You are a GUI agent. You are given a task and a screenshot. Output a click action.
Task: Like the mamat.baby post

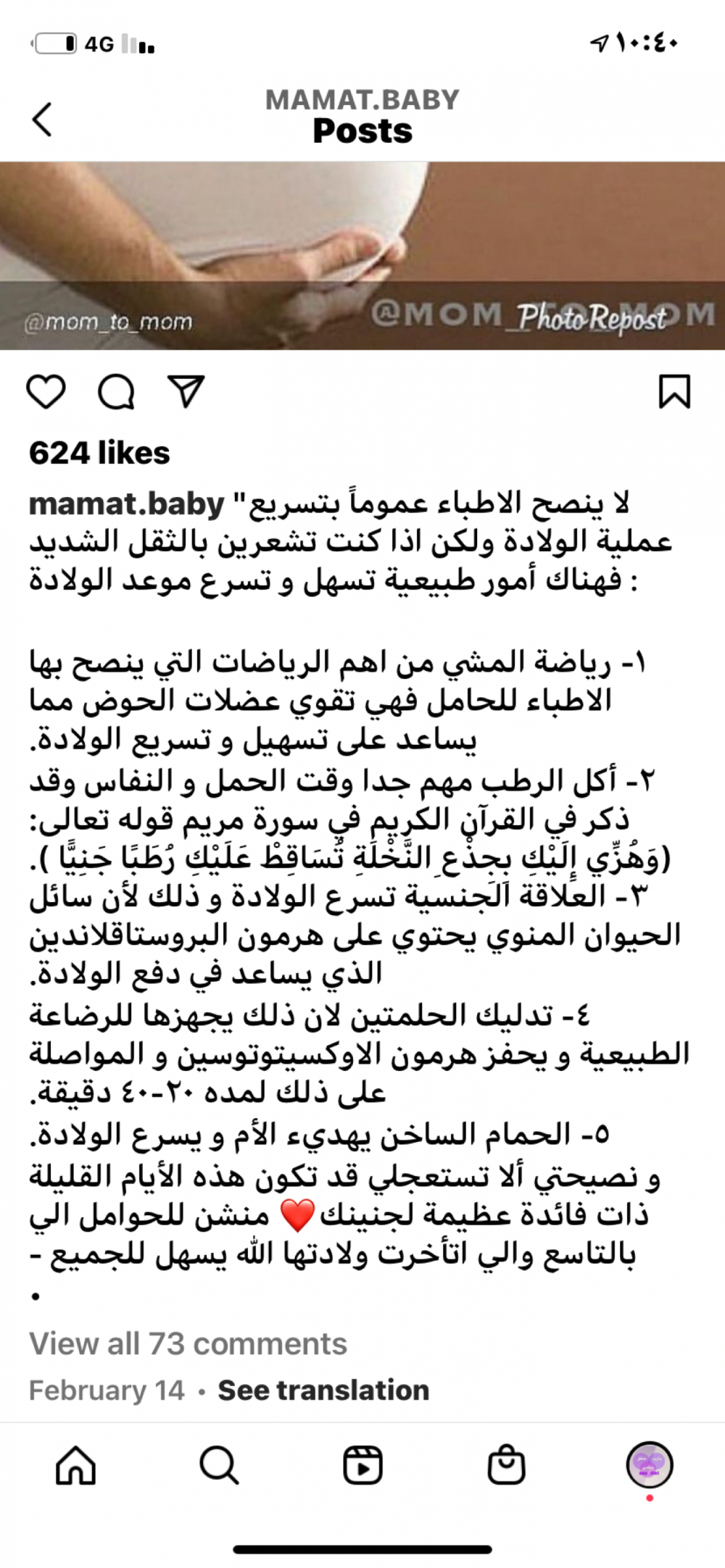tap(46, 392)
